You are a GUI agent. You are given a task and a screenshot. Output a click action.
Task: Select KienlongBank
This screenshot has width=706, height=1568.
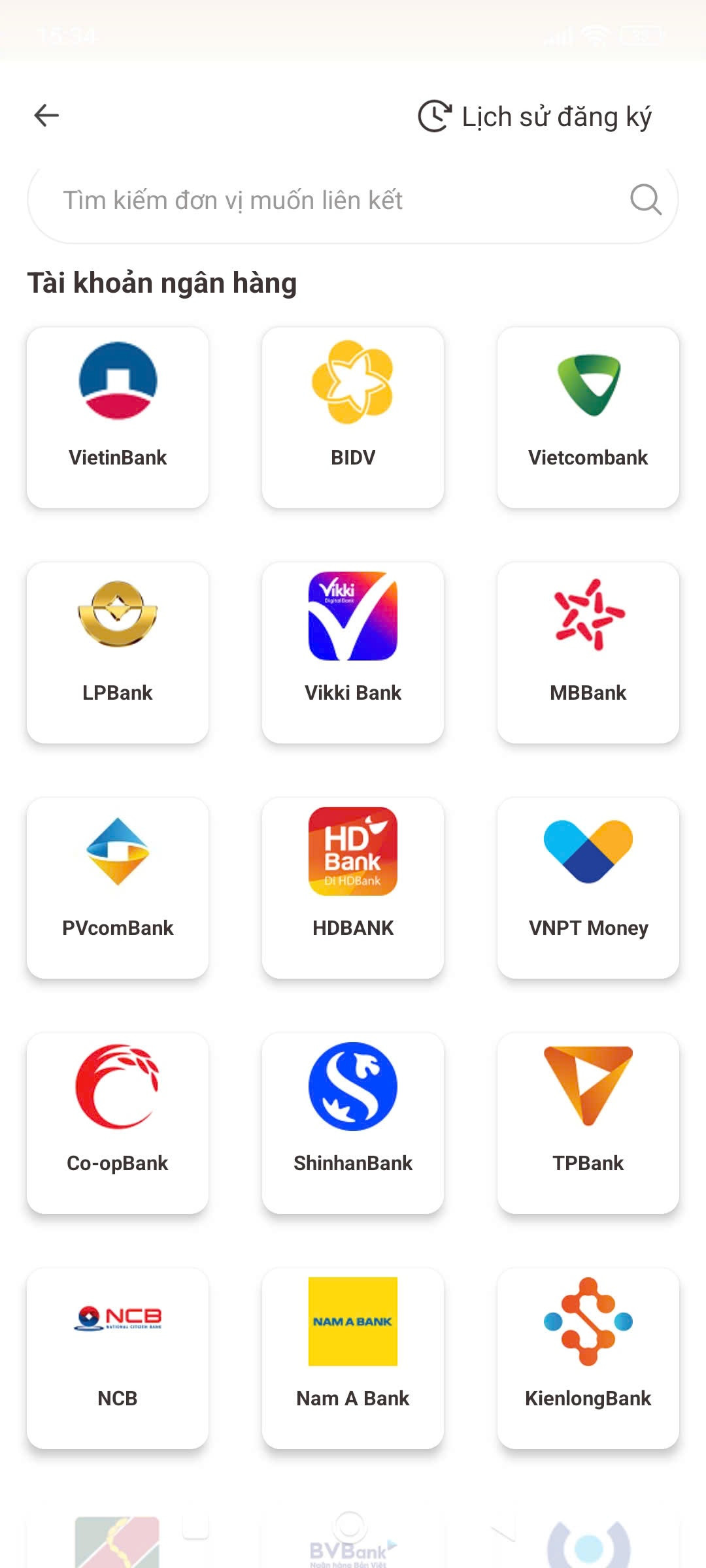click(x=588, y=1359)
